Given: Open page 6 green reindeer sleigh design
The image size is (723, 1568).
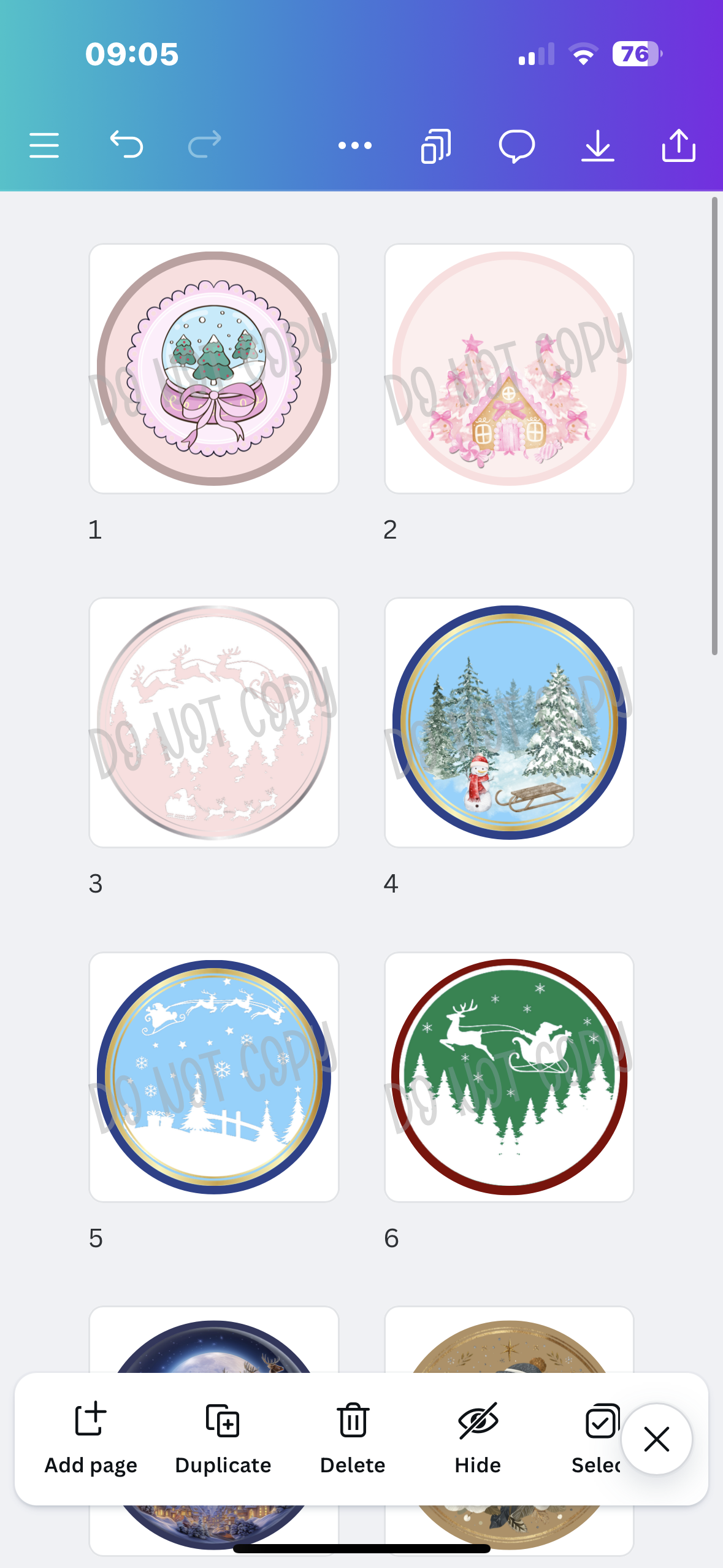Looking at the screenshot, I should [509, 1077].
